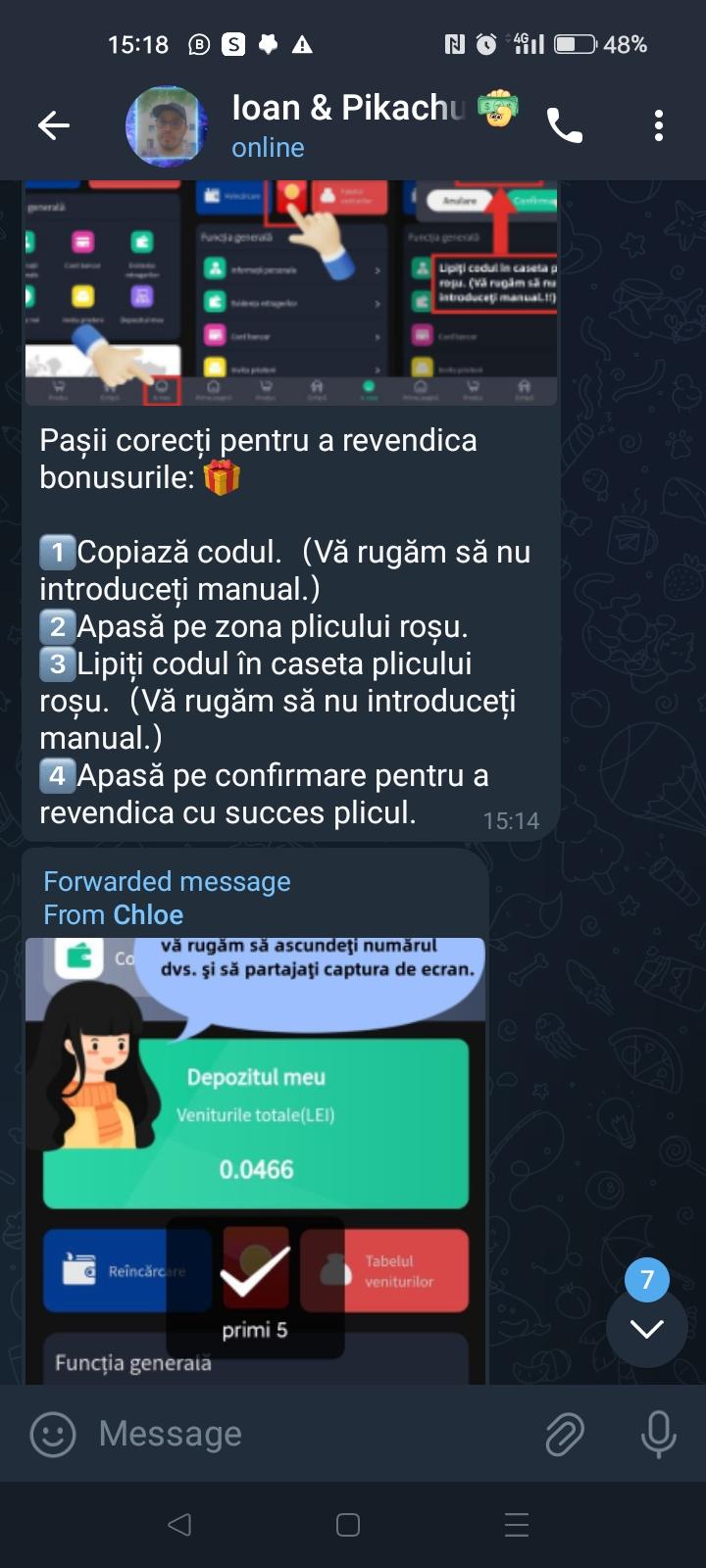Open the system recent apps view
This screenshot has height=1568, width=706.
(x=516, y=1525)
